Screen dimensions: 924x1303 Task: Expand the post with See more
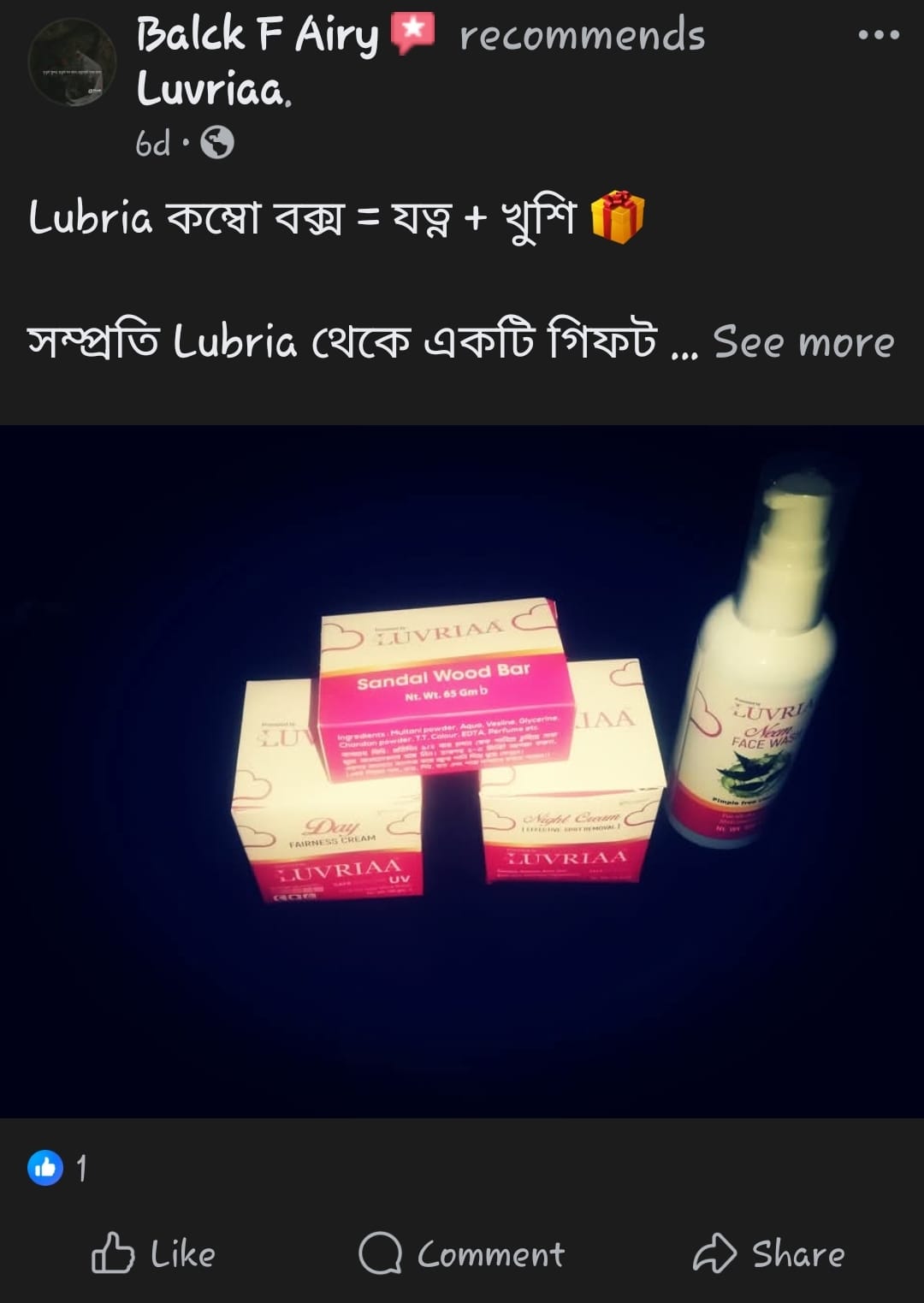803,342
